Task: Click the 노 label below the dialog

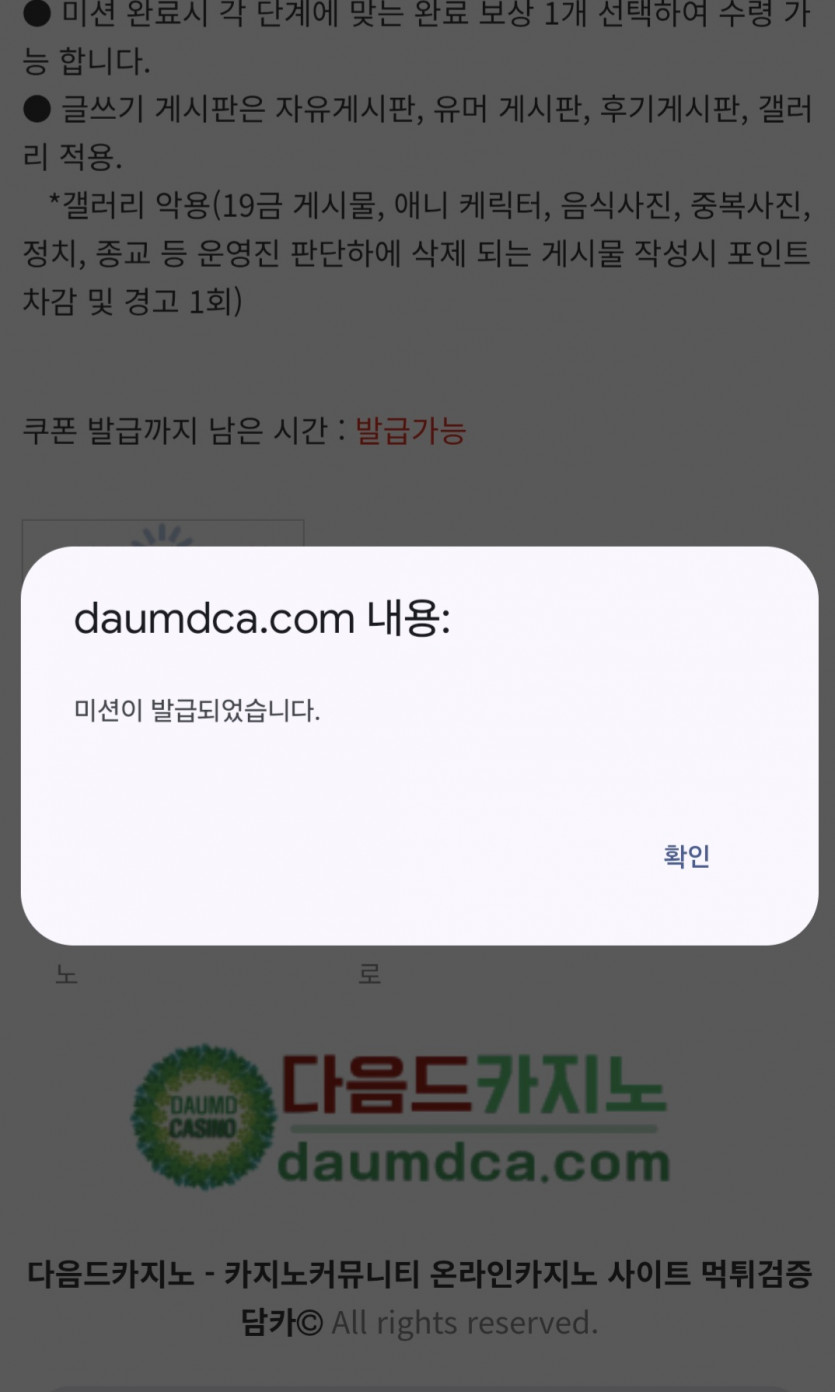Action: click(66, 972)
